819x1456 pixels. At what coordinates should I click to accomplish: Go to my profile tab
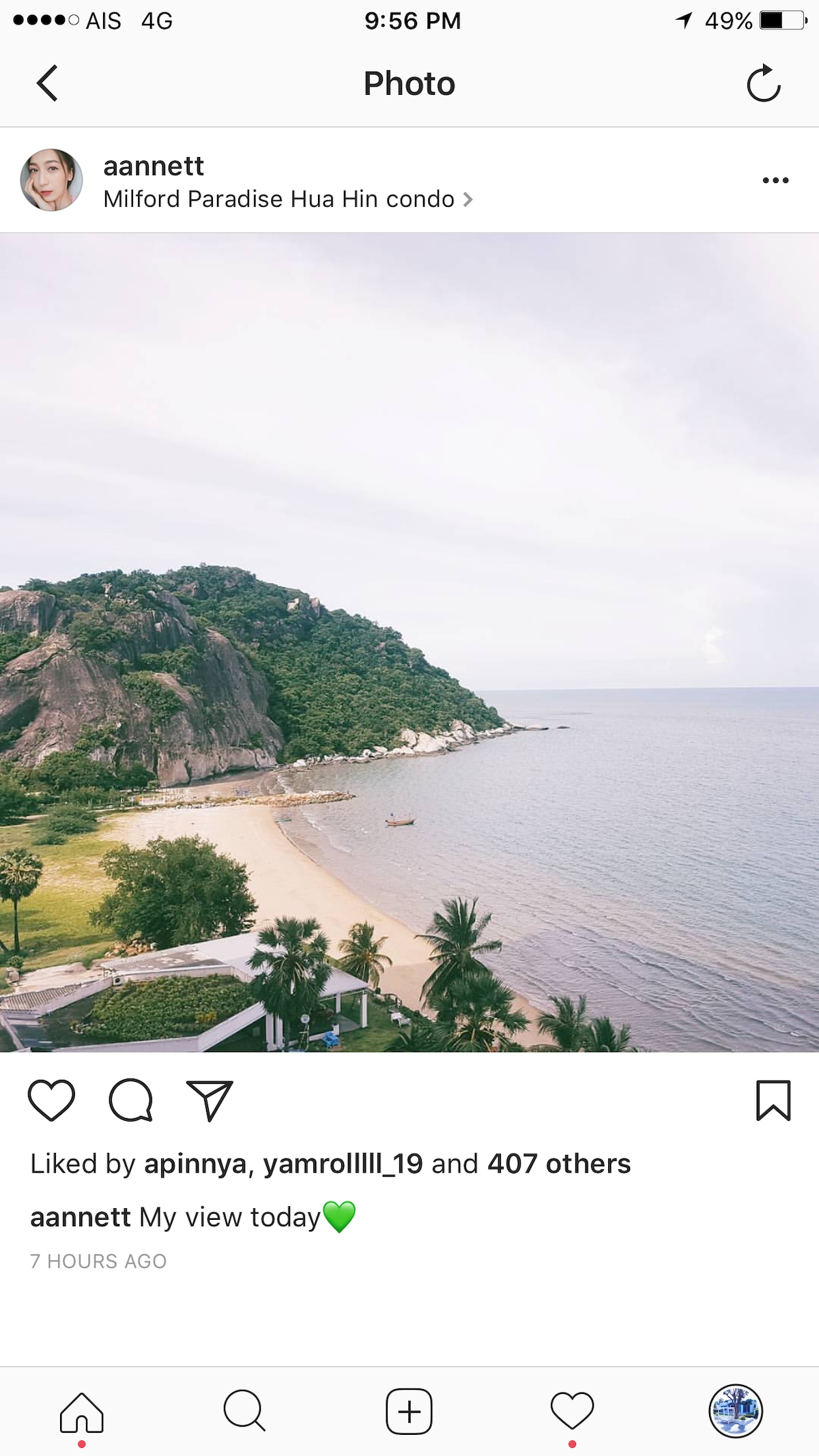(x=736, y=1412)
